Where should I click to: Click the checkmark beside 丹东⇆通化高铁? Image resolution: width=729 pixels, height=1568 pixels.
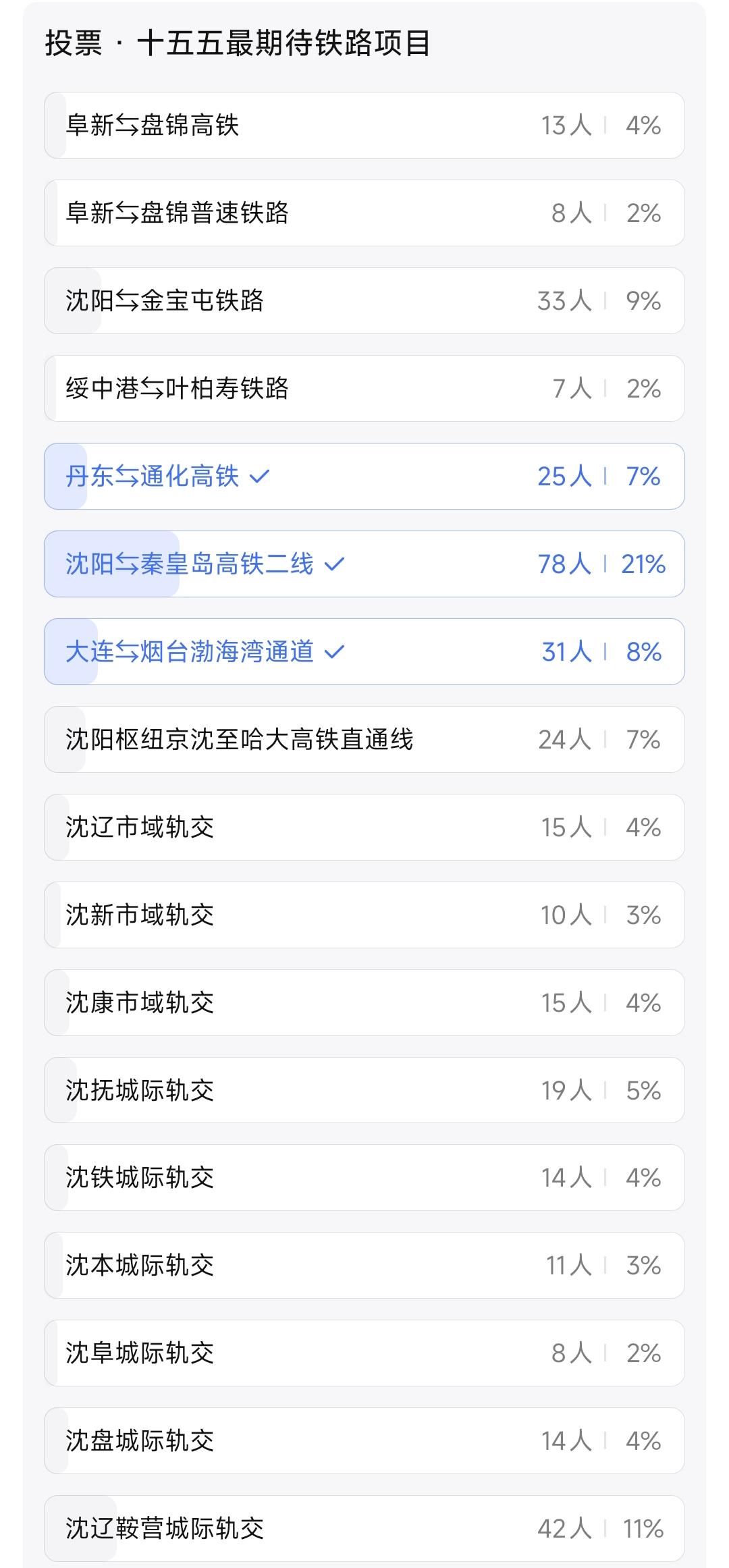pos(259,476)
